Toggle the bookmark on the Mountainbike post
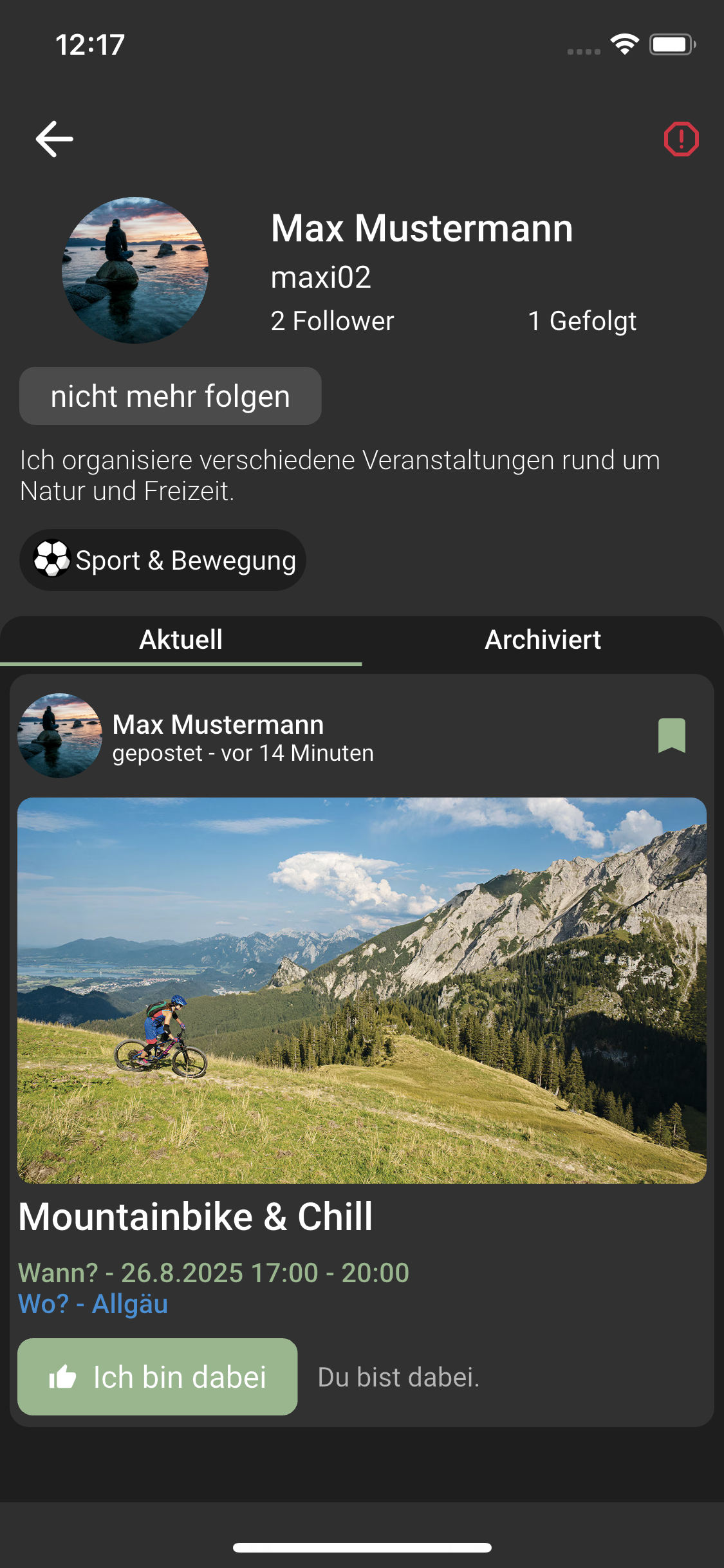Image resolution: width=724 pixels, height=1568 pixels. pyautogui.click(x=671, y=735)
